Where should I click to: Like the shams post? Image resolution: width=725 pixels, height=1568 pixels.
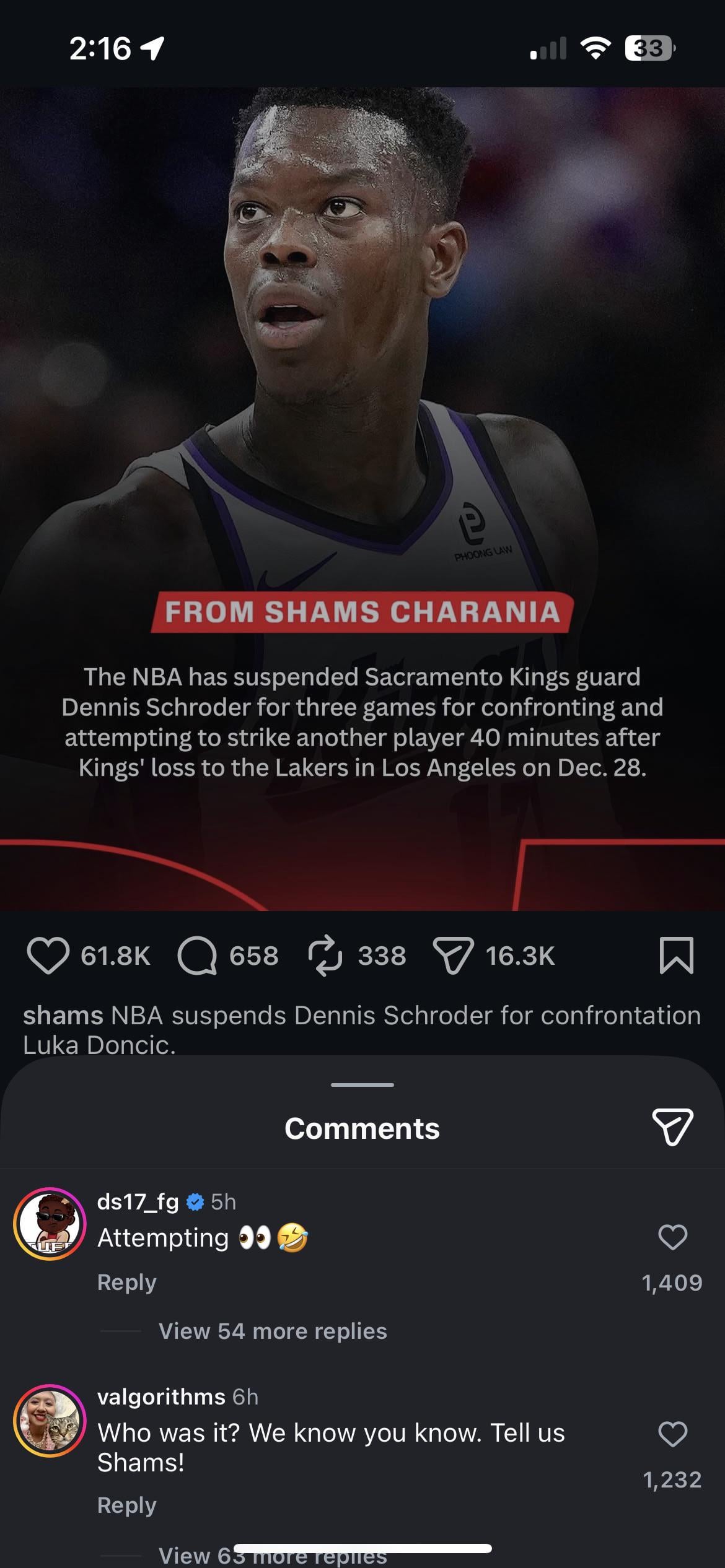point(48,956)
